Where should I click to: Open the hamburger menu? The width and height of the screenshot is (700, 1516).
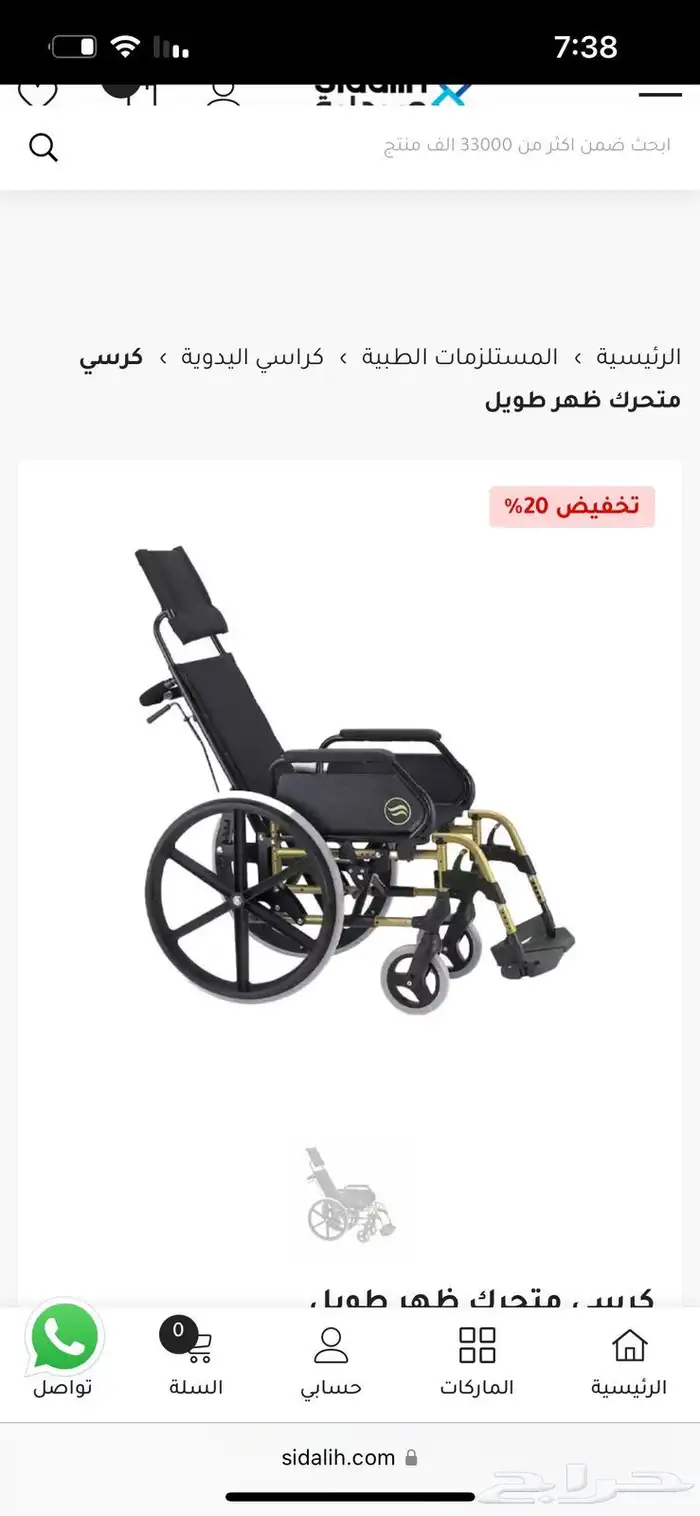pyautogui.click(x=659, y=93)
